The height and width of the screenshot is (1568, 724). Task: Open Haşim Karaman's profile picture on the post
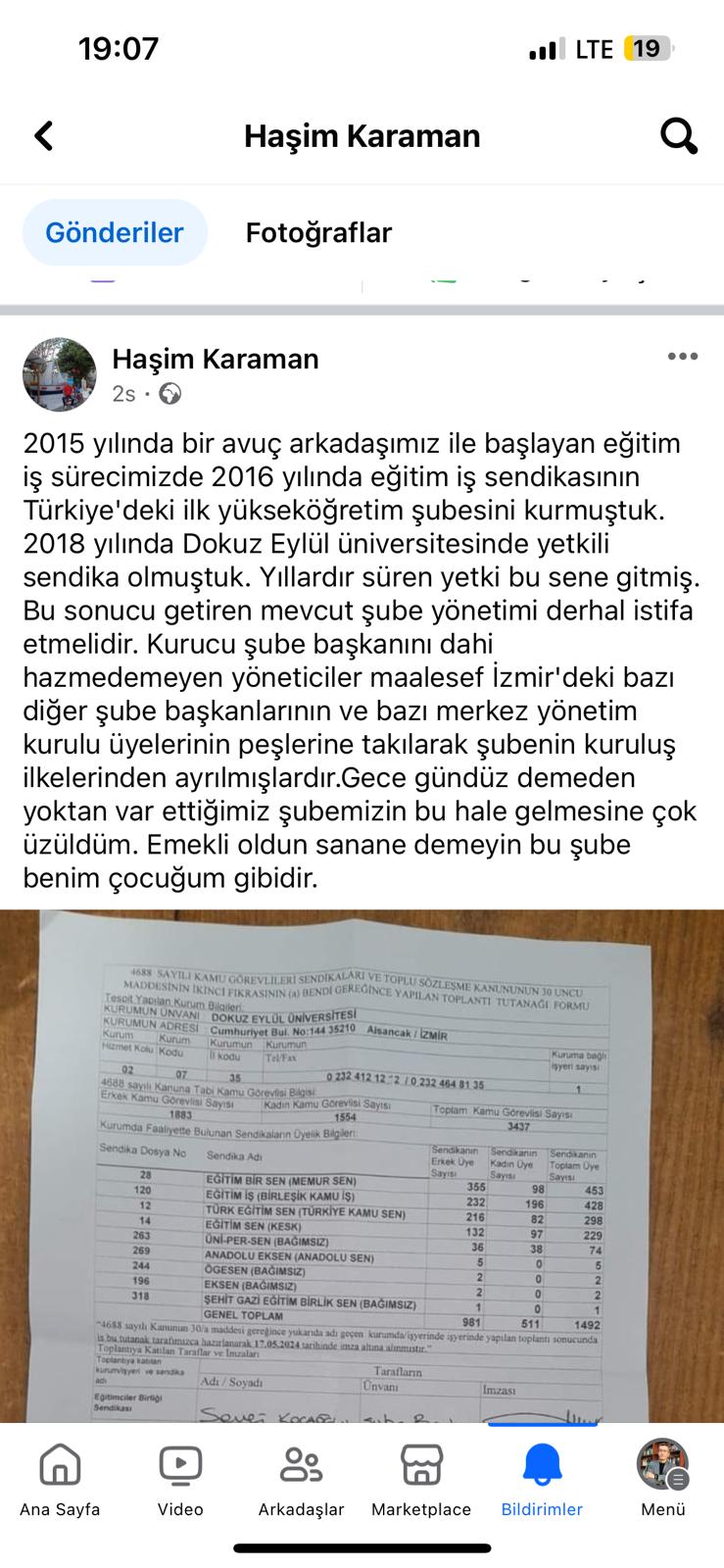click(60, 375)
